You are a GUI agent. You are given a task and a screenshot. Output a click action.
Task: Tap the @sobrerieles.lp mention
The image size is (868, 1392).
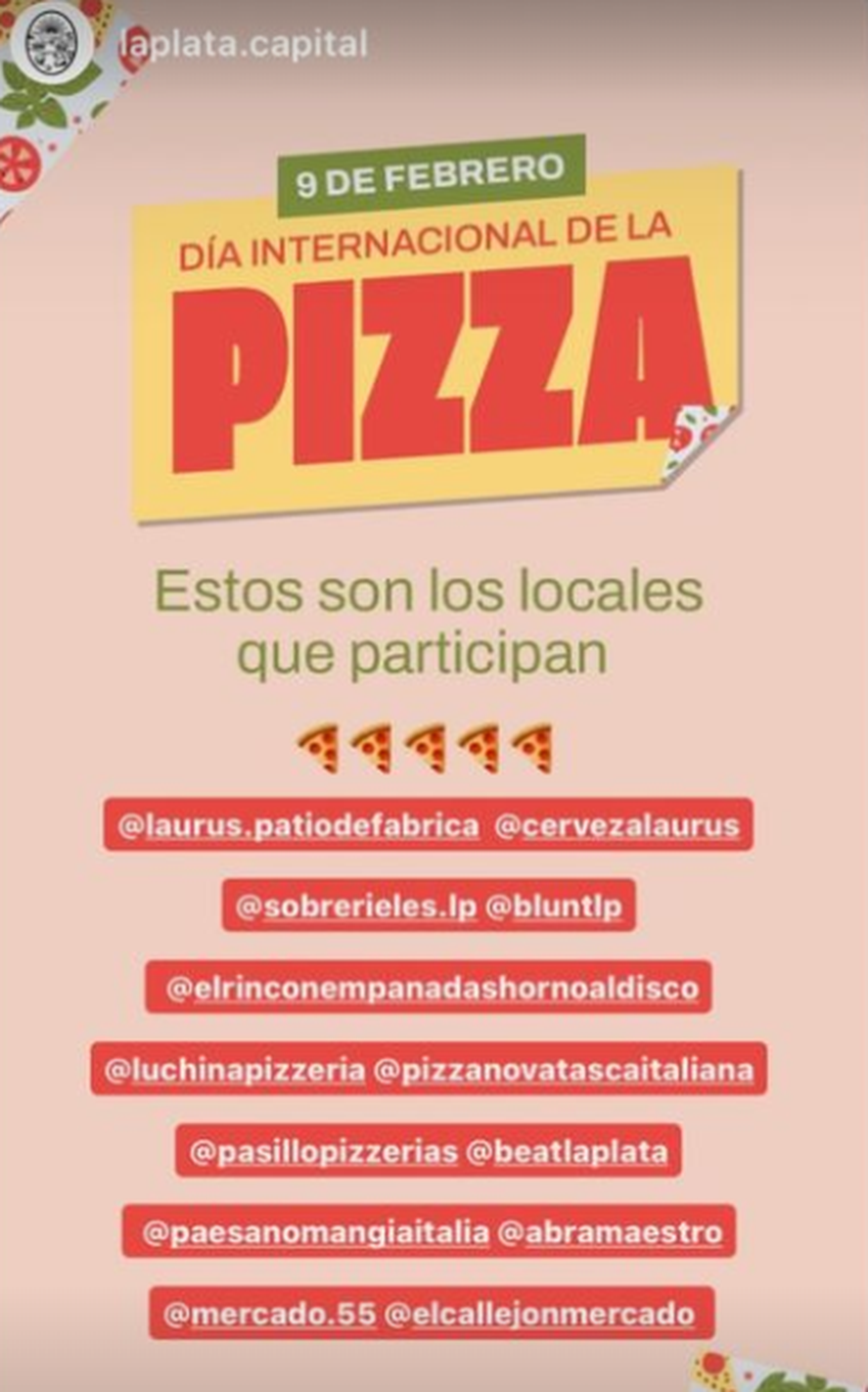pyautogui.click(x=356, y=906)
